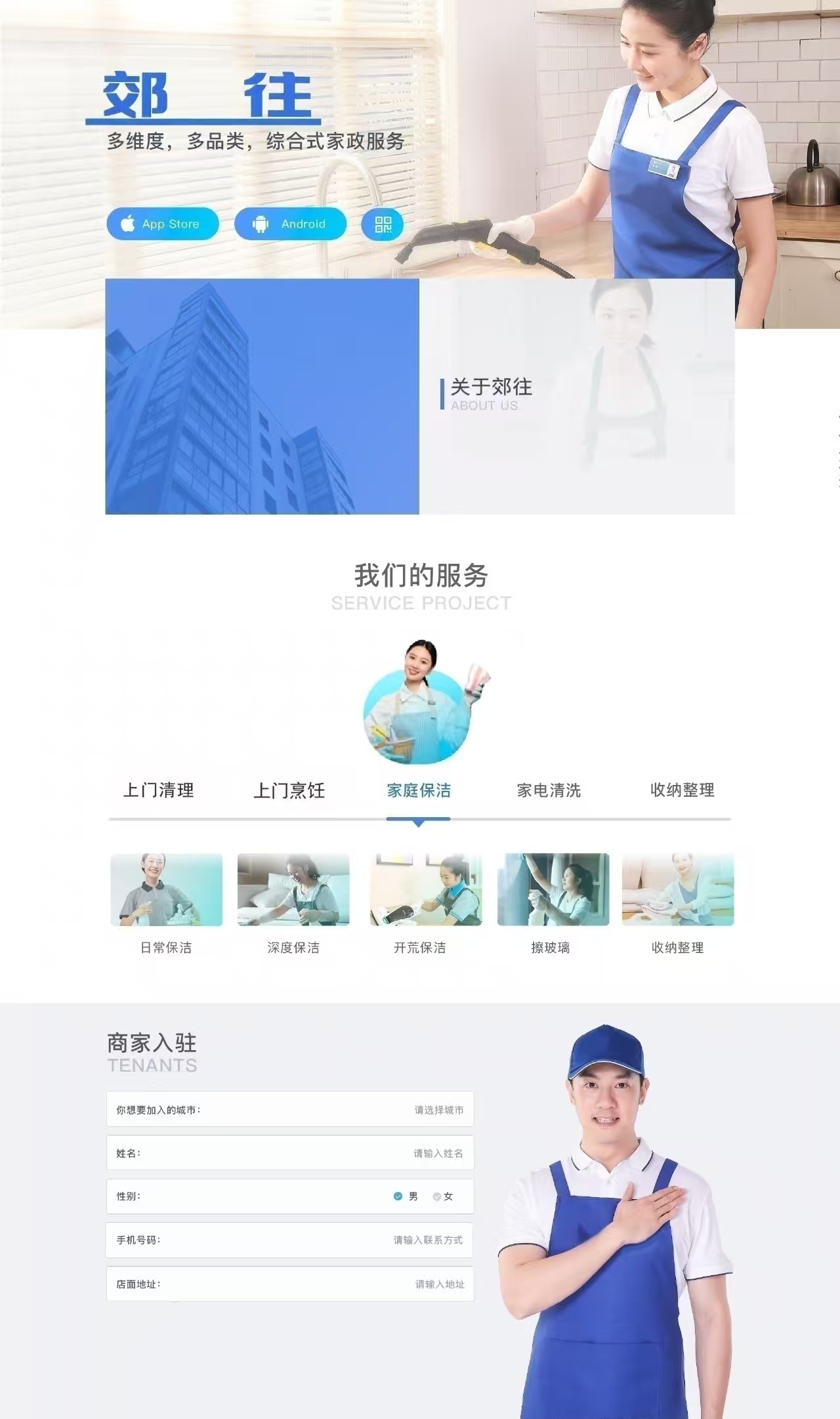Image resolution: width=840 pixels, height=1419 pixels.
Task: Open the 擦玻璃 service card
Action: pyautogui.click(x=553, y=890)
